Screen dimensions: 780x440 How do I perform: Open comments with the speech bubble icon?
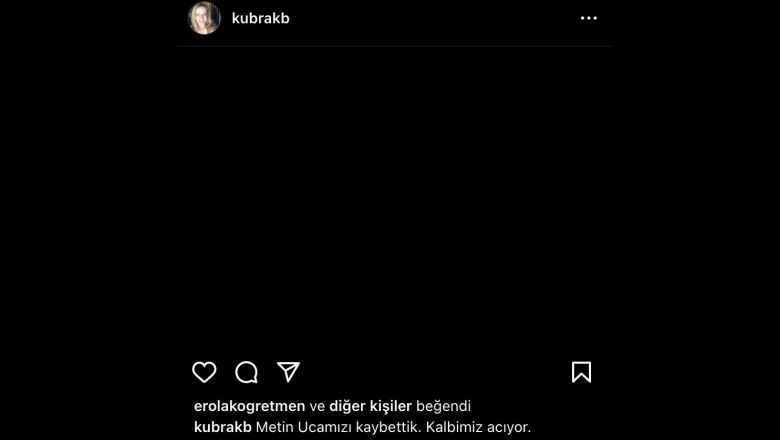pyautogui.click(x=246, y=372)
